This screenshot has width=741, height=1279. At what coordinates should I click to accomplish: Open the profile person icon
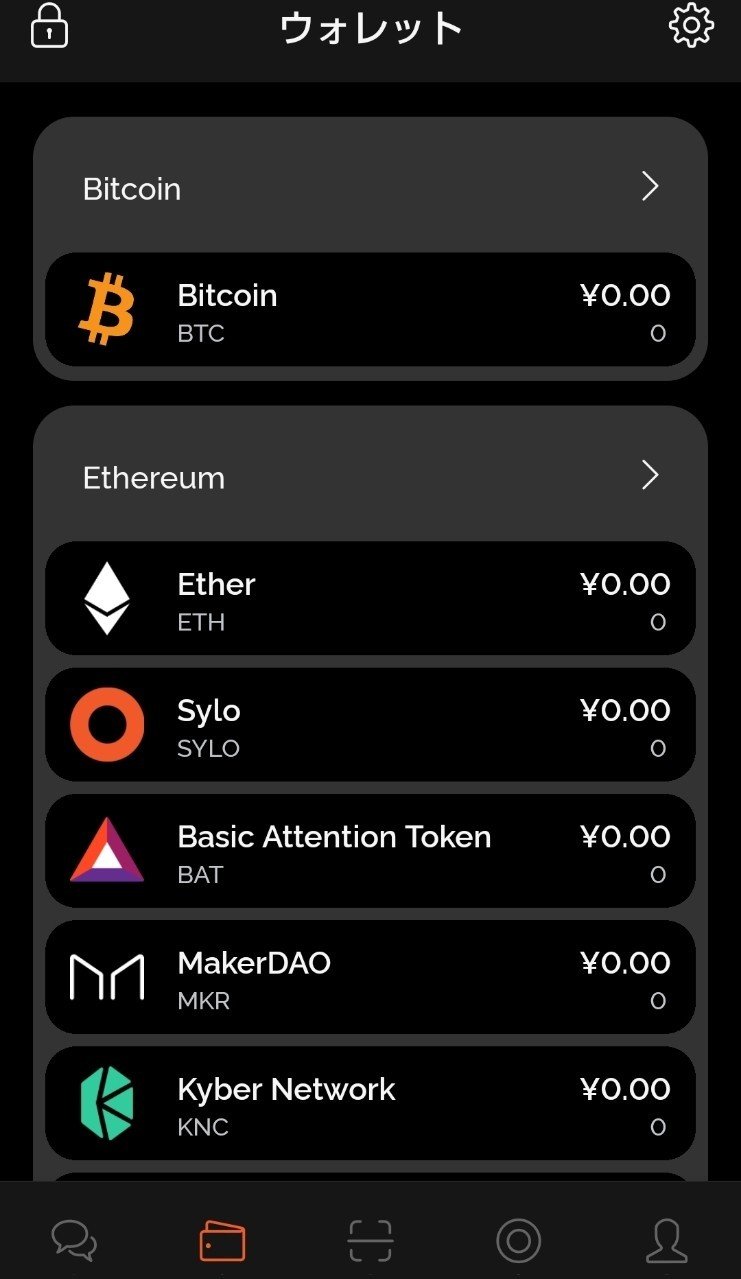(x=666, y=1240)
